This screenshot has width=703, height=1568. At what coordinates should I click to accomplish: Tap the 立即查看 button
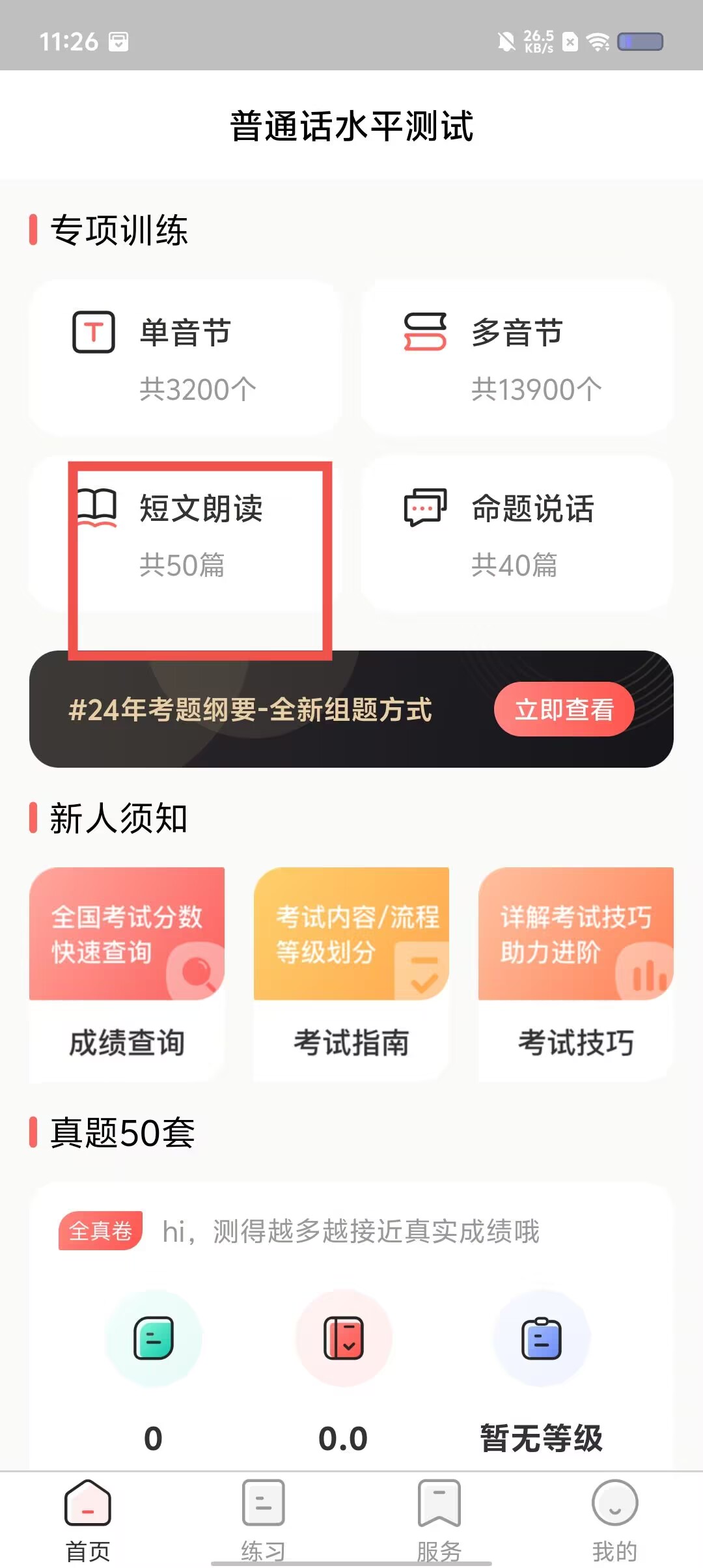pos(564,709)
